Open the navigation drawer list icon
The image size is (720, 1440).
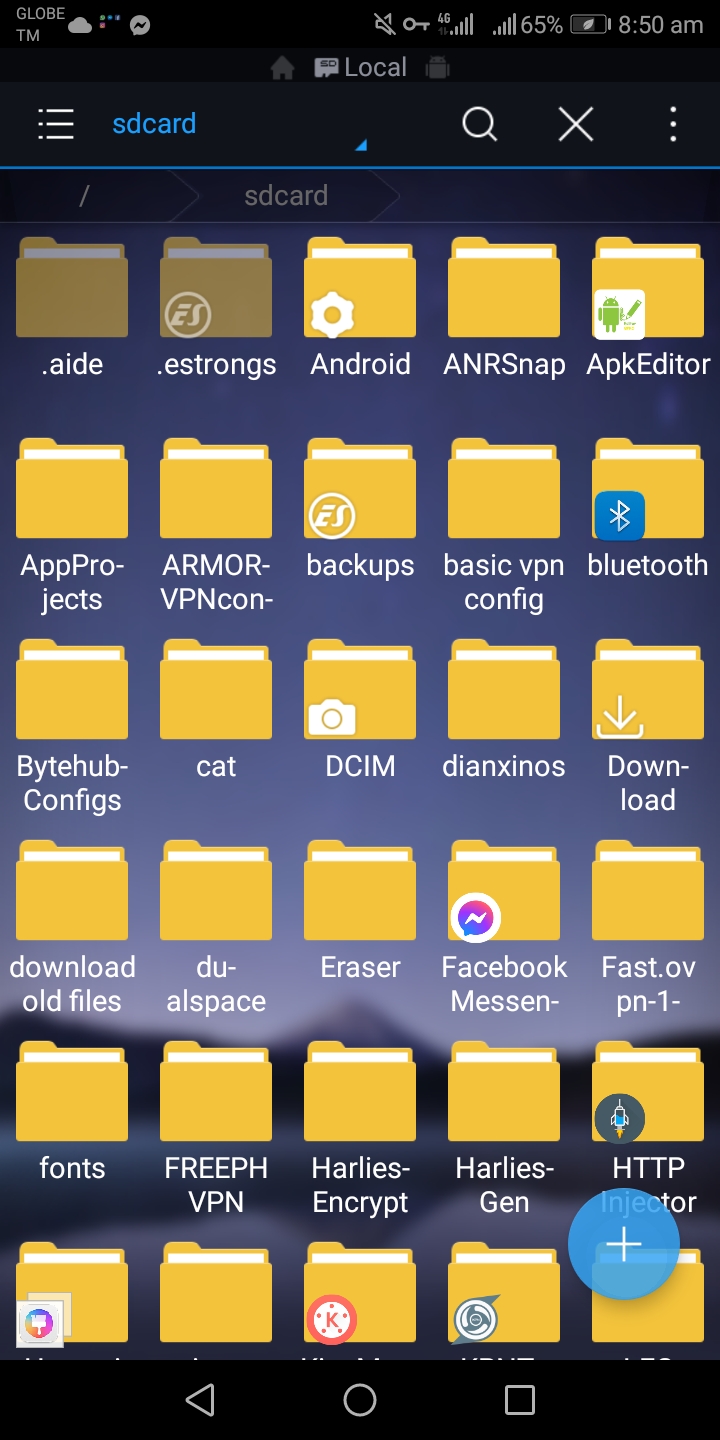[x=55, y=123]
